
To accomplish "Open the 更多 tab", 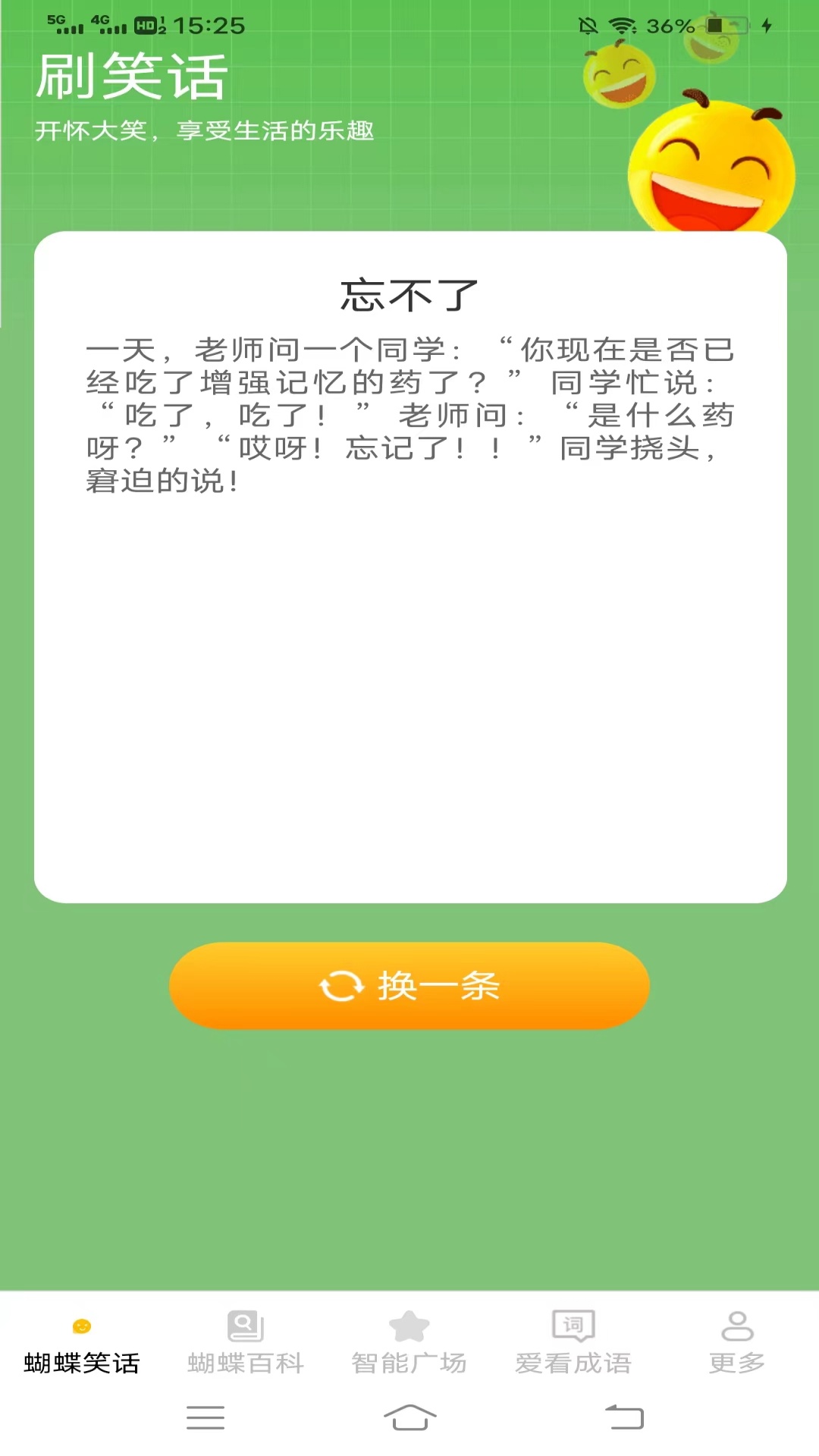I will (x=737, y=1345).
